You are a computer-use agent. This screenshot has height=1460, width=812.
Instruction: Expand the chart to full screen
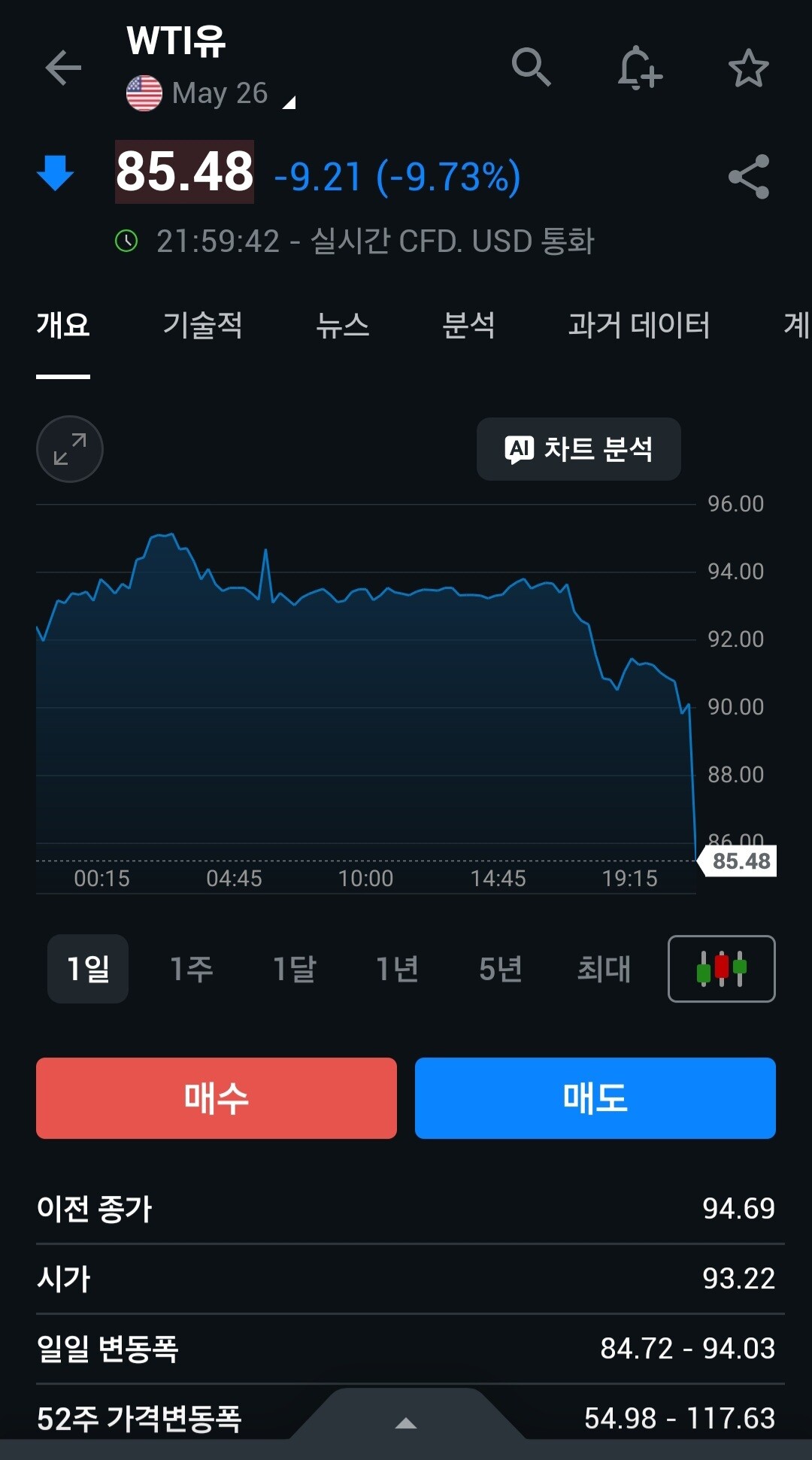(x=70, y=449)
